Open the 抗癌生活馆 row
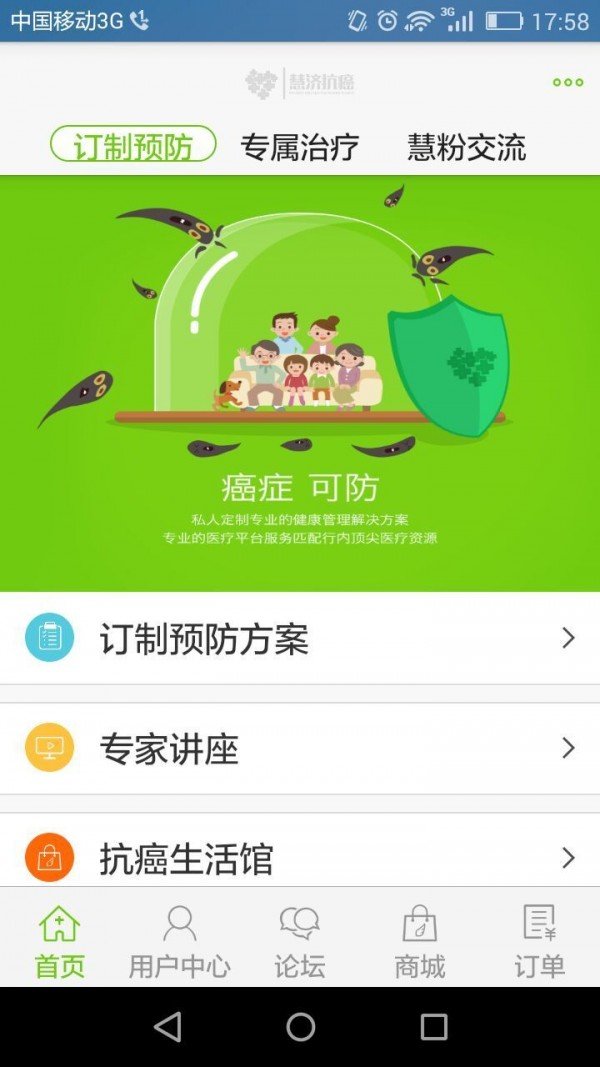This screenshot has height=1067, width=600. tap(300, 856)
